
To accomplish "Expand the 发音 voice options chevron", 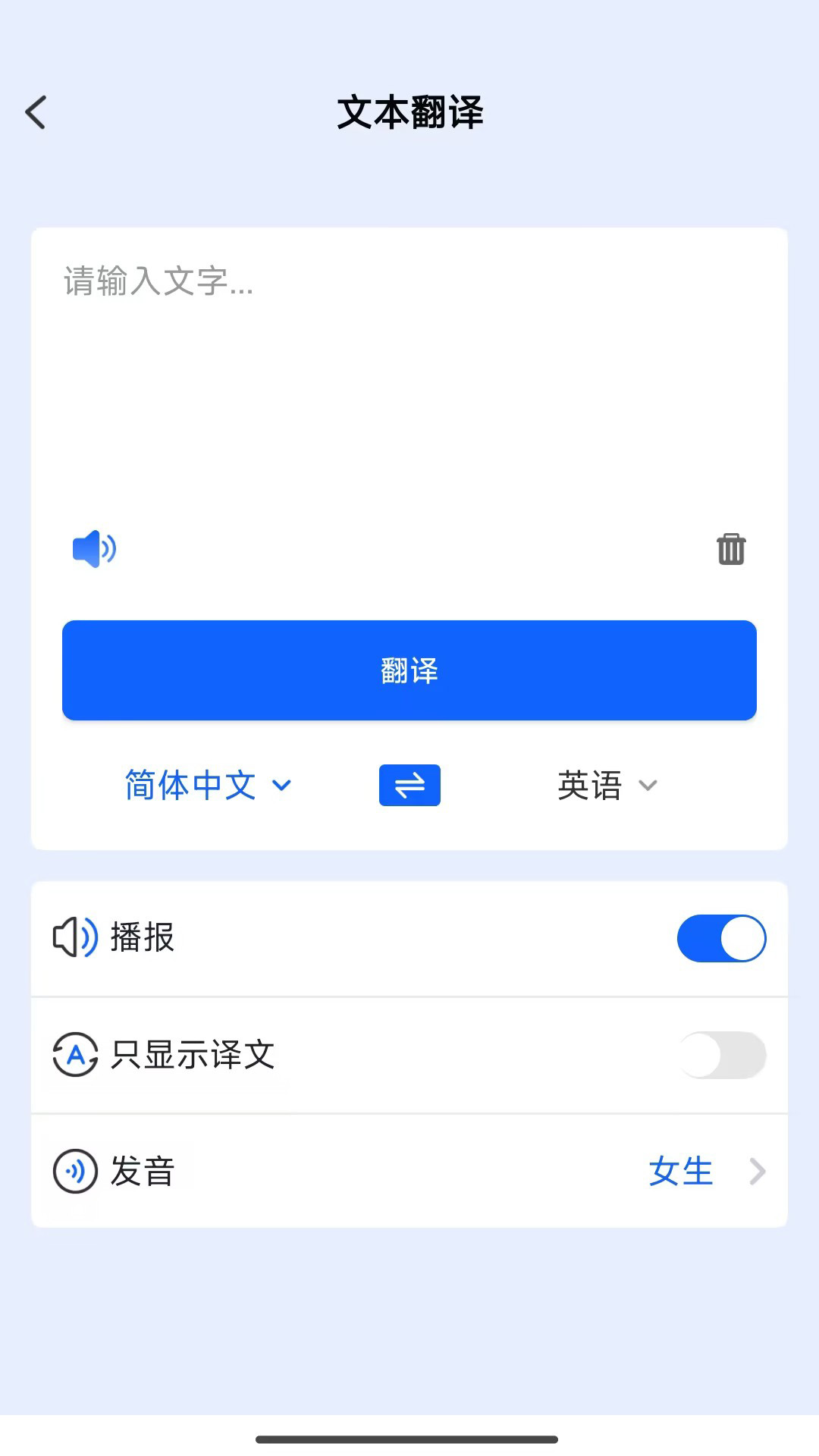I will click(x=757, y=1172).
